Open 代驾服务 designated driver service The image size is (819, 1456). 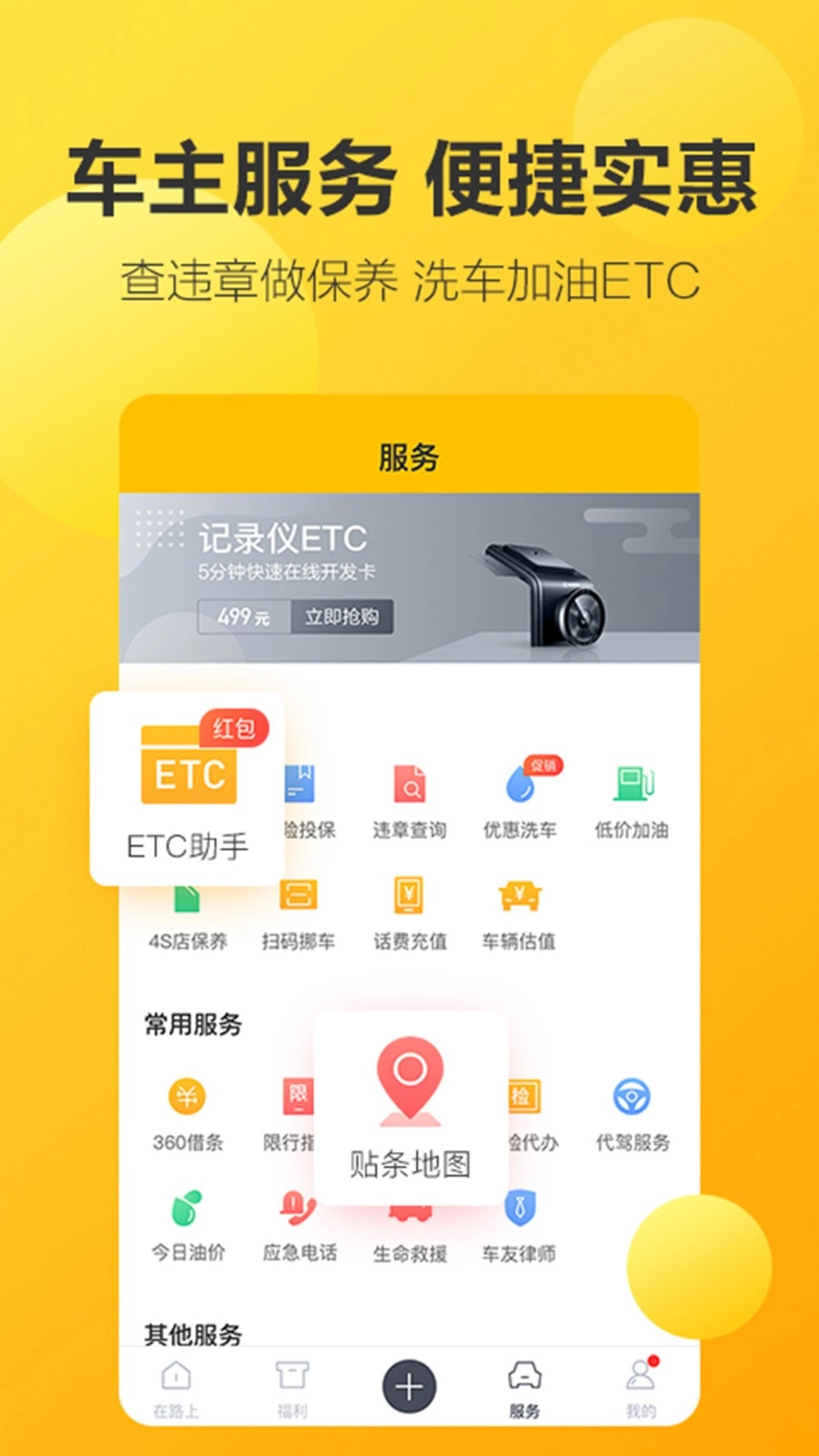(630, 1110)
